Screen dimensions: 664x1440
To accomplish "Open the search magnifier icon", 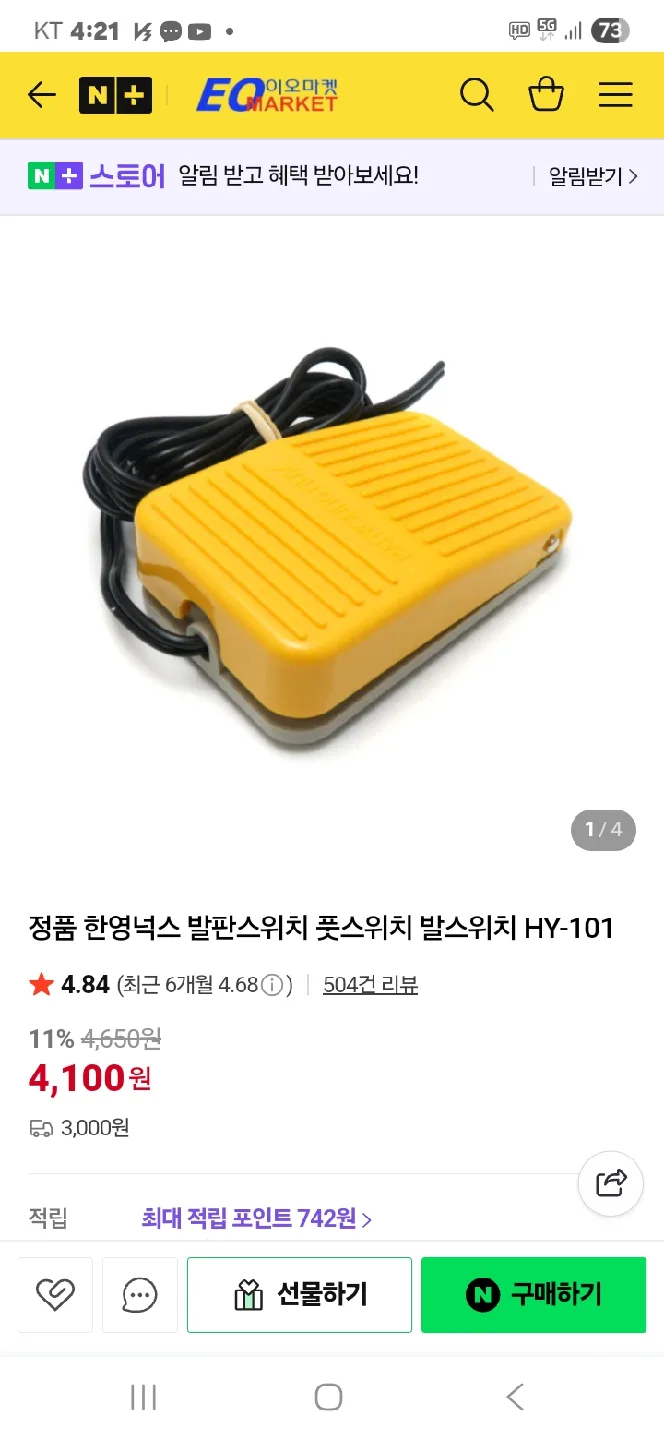I will point(476,95).
